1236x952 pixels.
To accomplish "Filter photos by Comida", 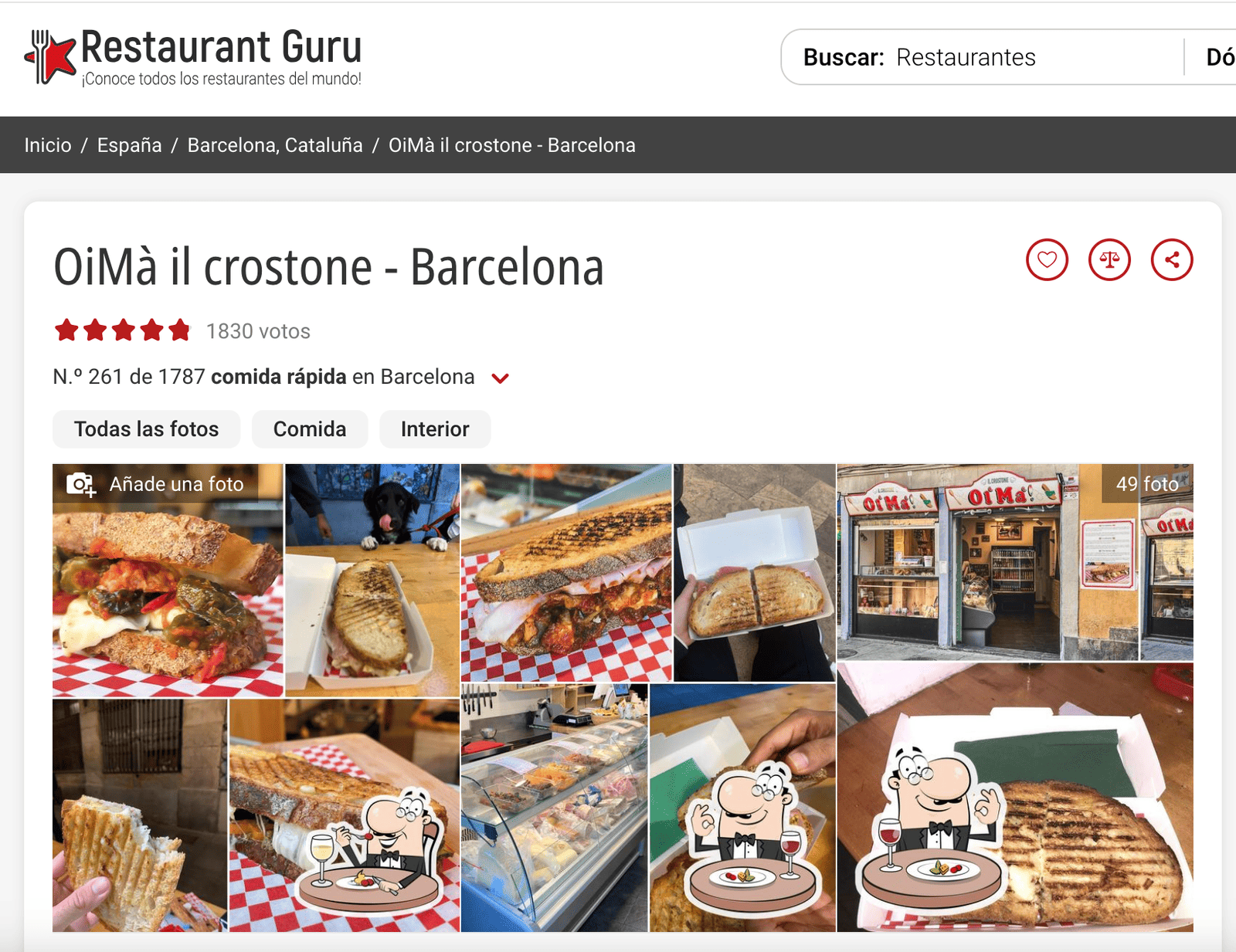I will [310, 429].
